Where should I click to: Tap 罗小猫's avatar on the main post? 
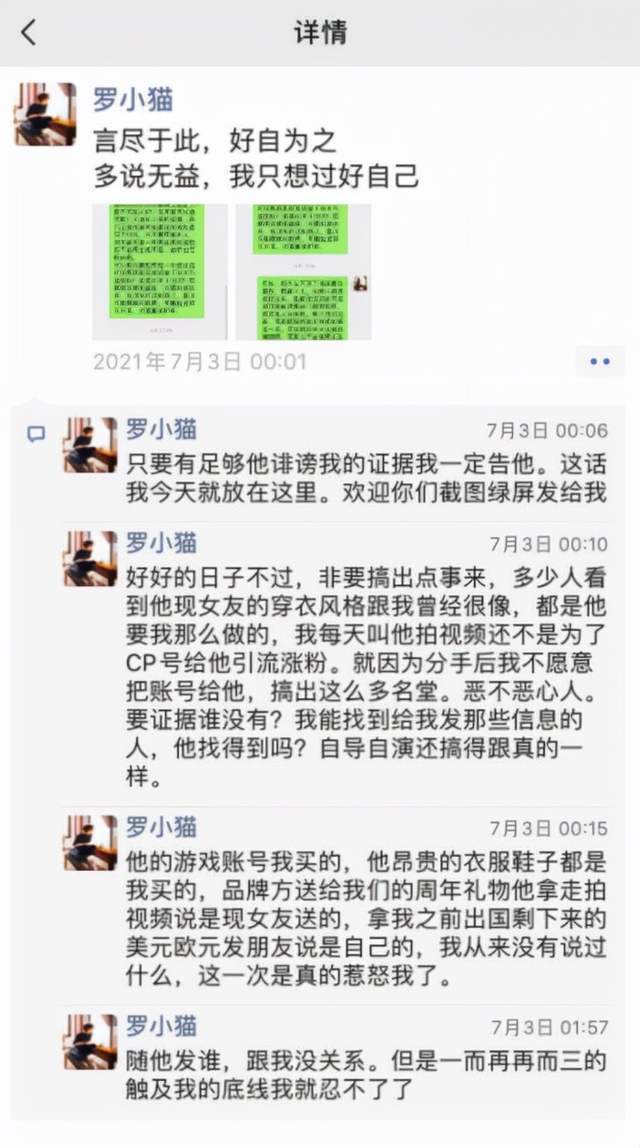click(x=45, y=114)
